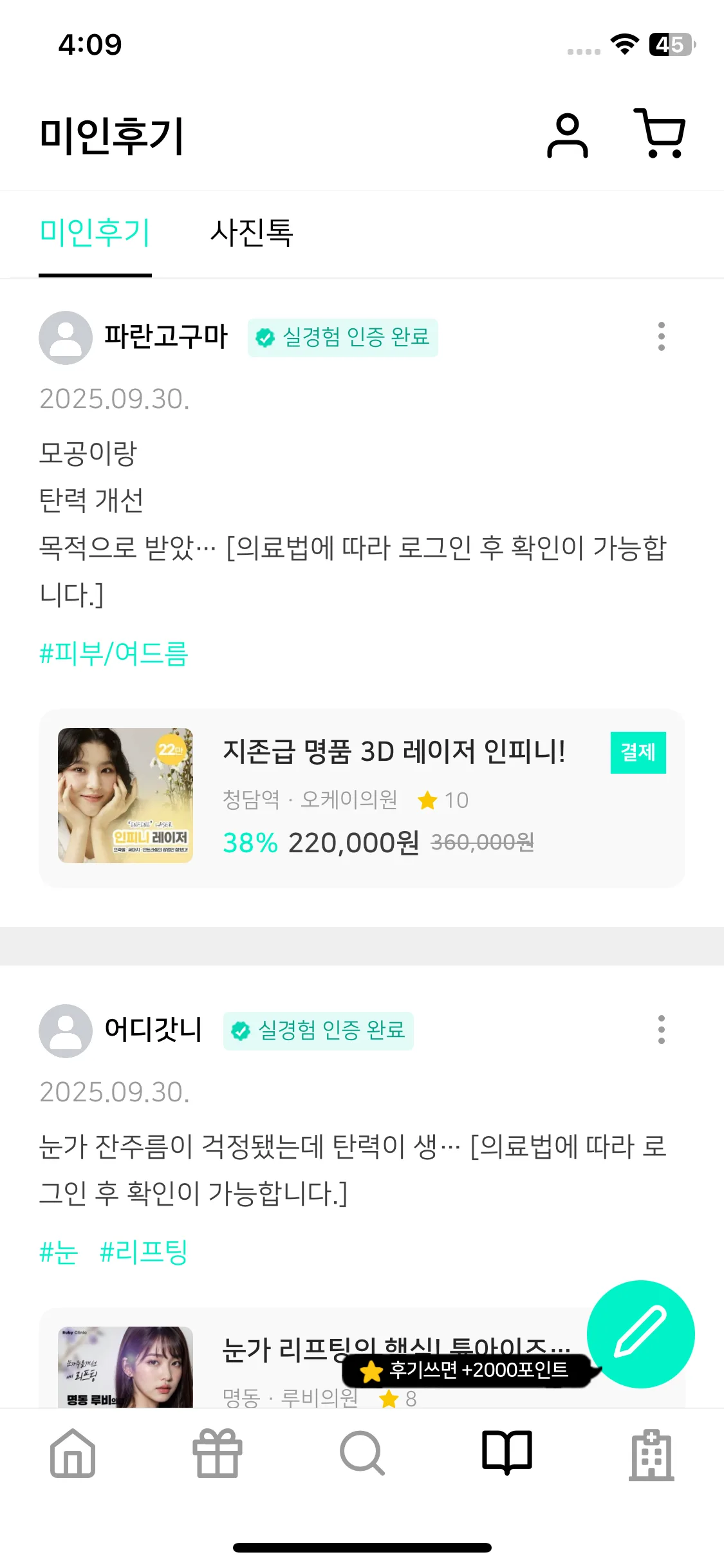Open the book-icon reviews tab
724x1568 pixels.
pos(507,1453)
